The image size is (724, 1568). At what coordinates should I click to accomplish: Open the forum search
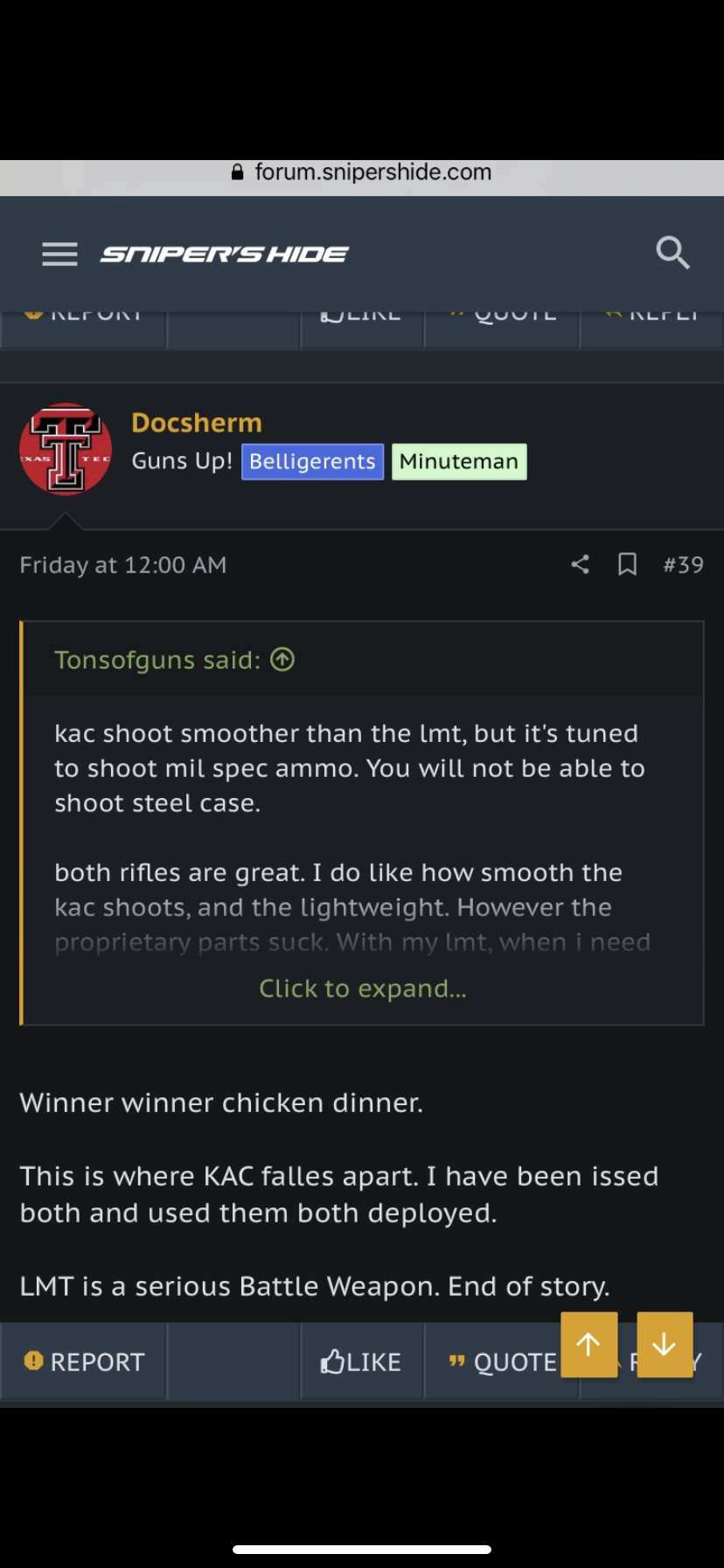coord(672,253)
